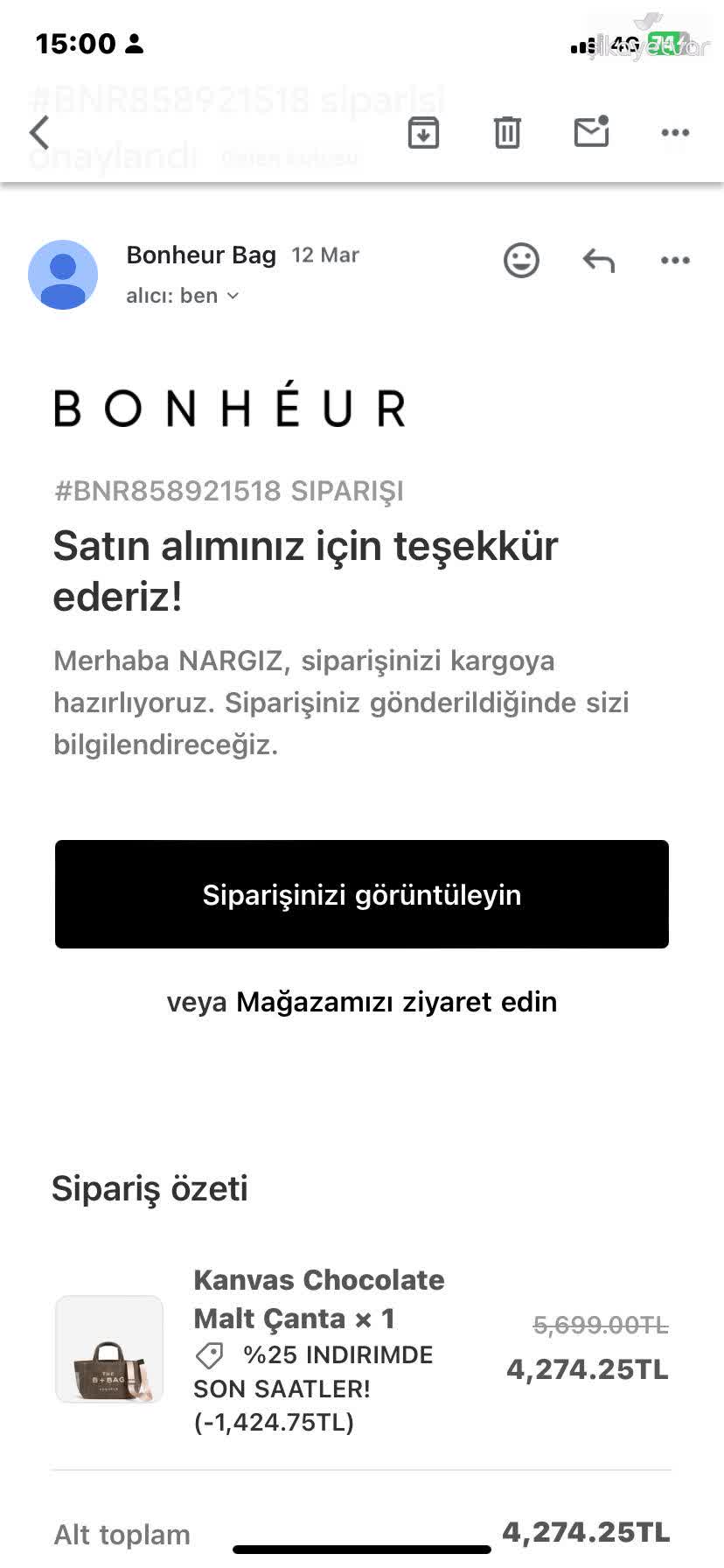Expand the alıcı: ben recipient details
Image resolution: width=724 pixels, height=1568 pixels.
pyautogui.click(x=171, y=296)
